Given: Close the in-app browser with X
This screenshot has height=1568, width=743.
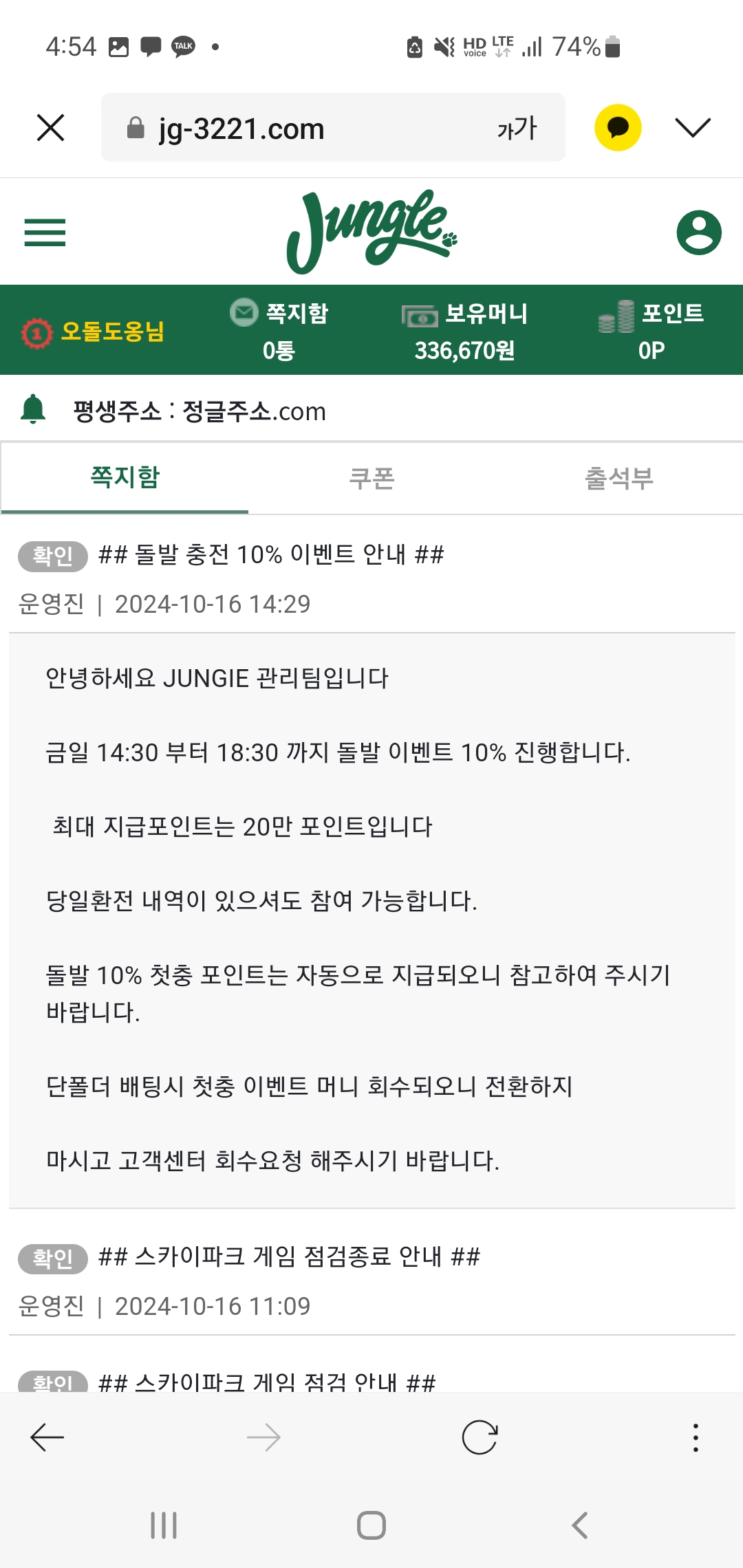Looking at the screenshot, I should point(50,128).
